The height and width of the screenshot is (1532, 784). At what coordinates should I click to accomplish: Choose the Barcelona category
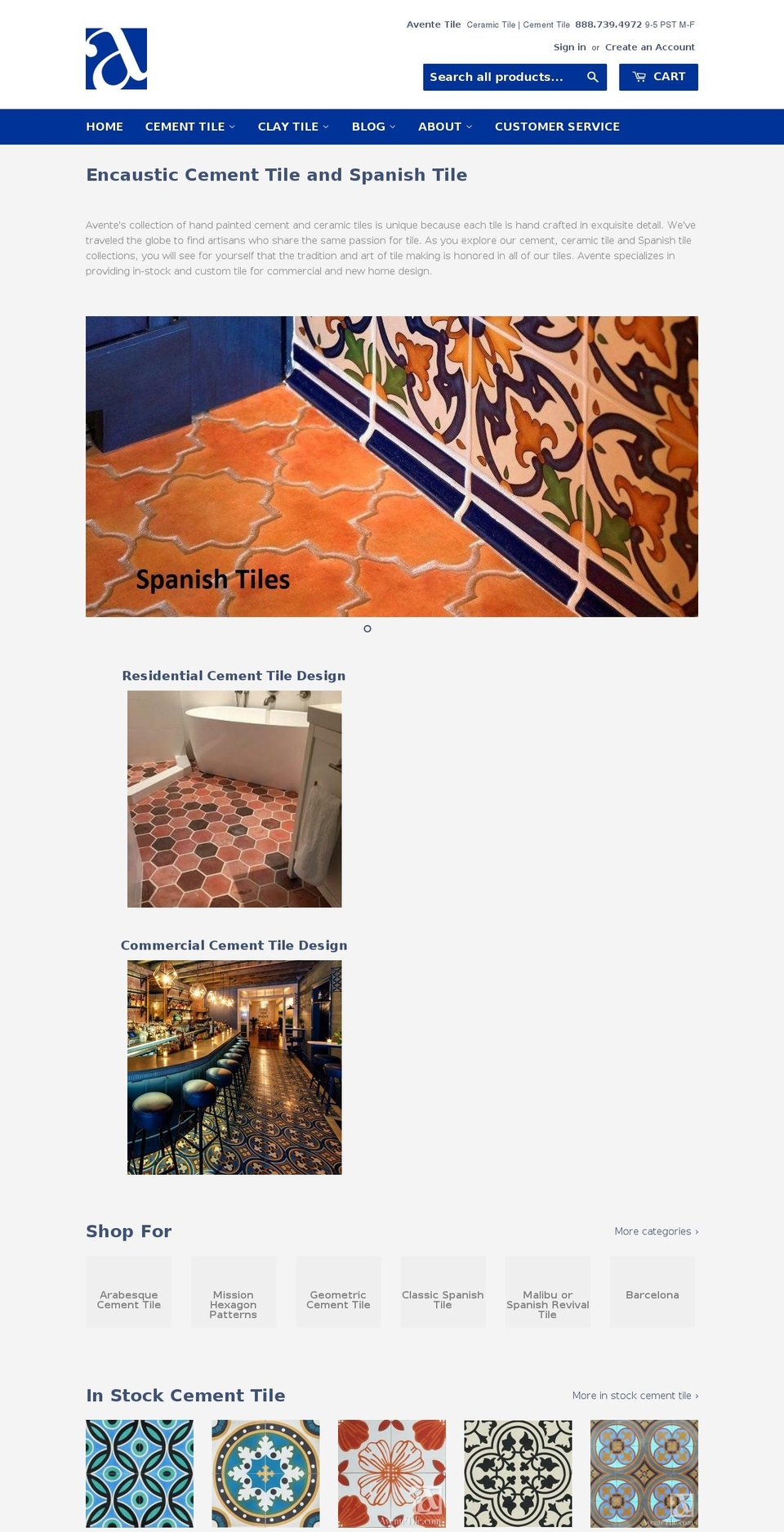653,1292
